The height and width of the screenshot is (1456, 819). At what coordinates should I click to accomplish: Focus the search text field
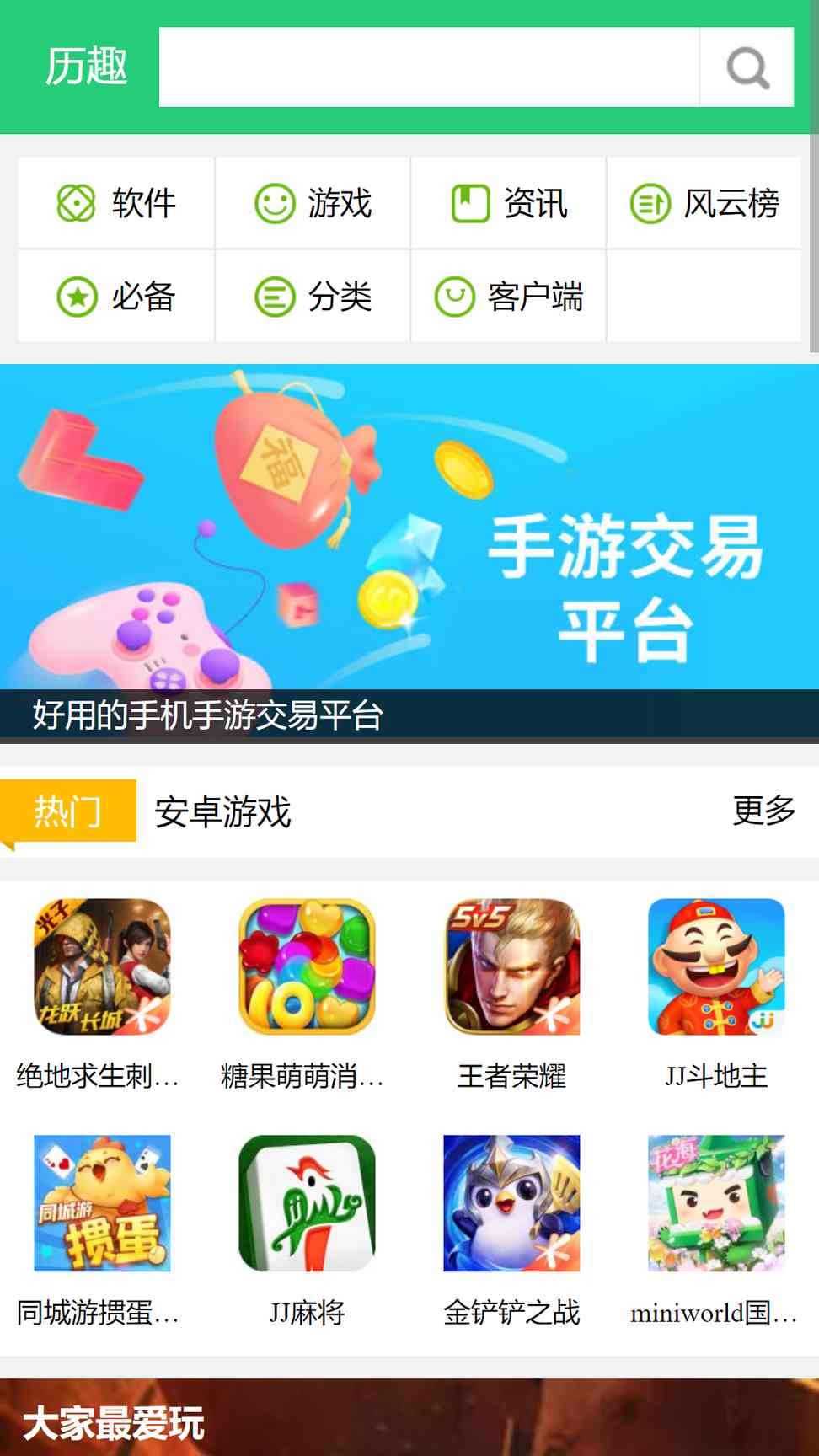[x=429, y=67]
